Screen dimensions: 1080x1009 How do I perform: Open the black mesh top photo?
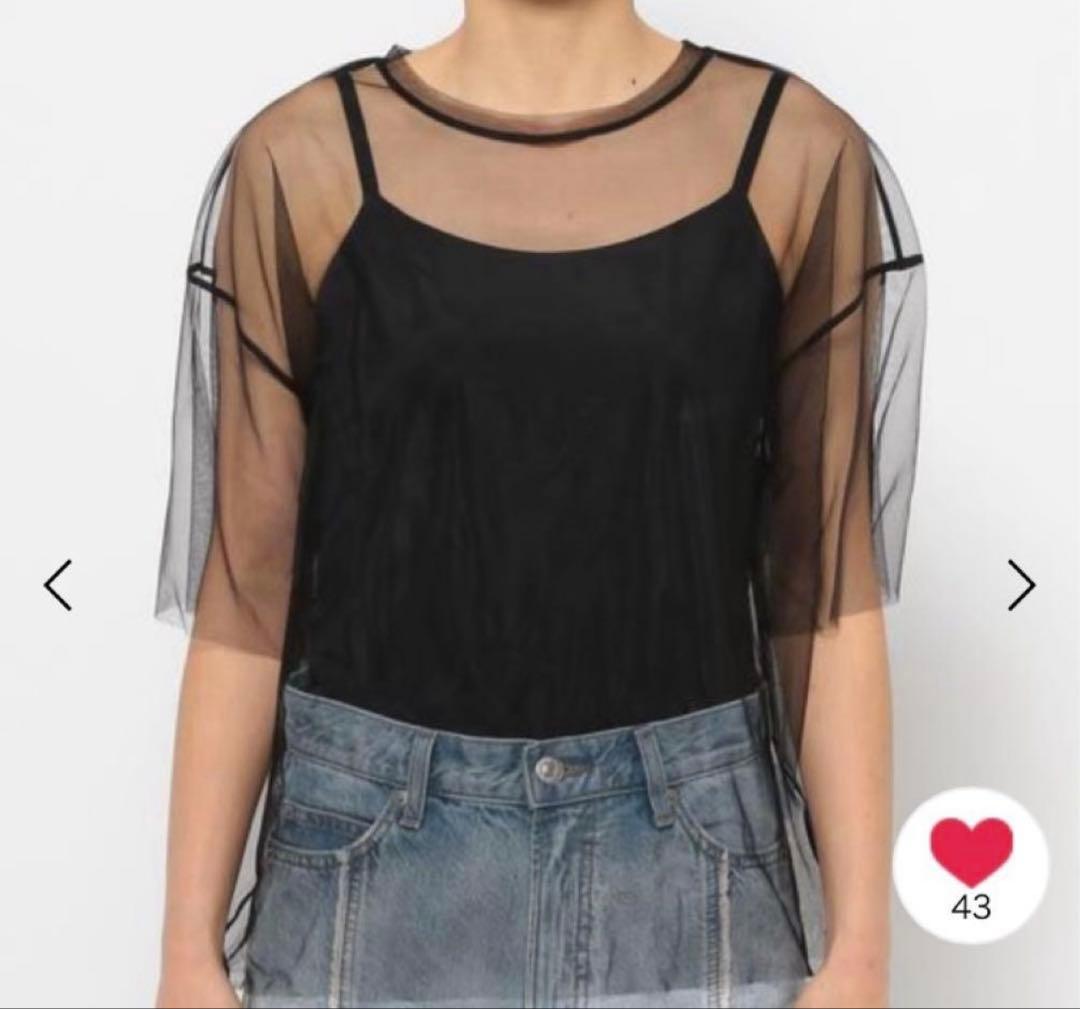[540, 504]
